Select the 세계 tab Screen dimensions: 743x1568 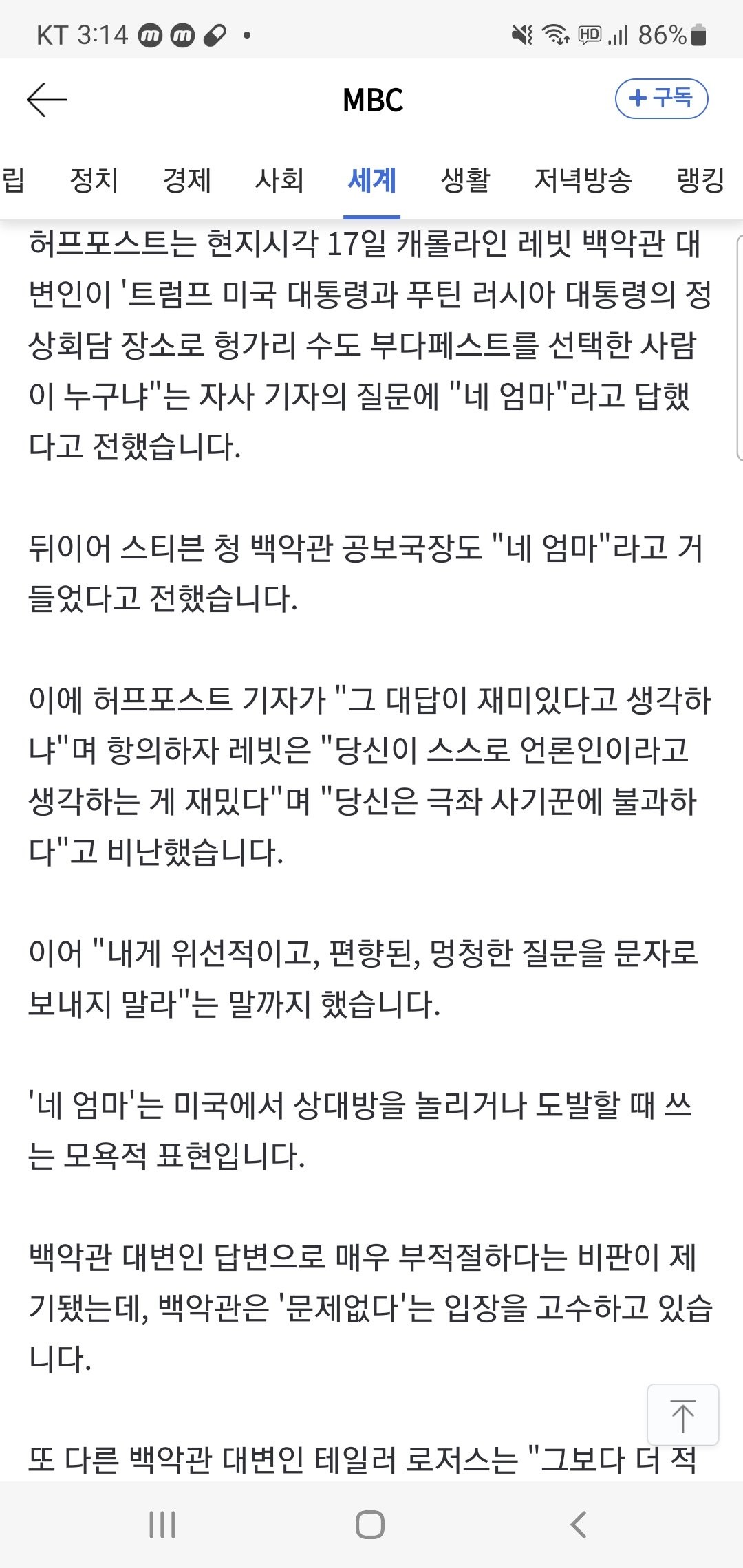tap(371, 181)
